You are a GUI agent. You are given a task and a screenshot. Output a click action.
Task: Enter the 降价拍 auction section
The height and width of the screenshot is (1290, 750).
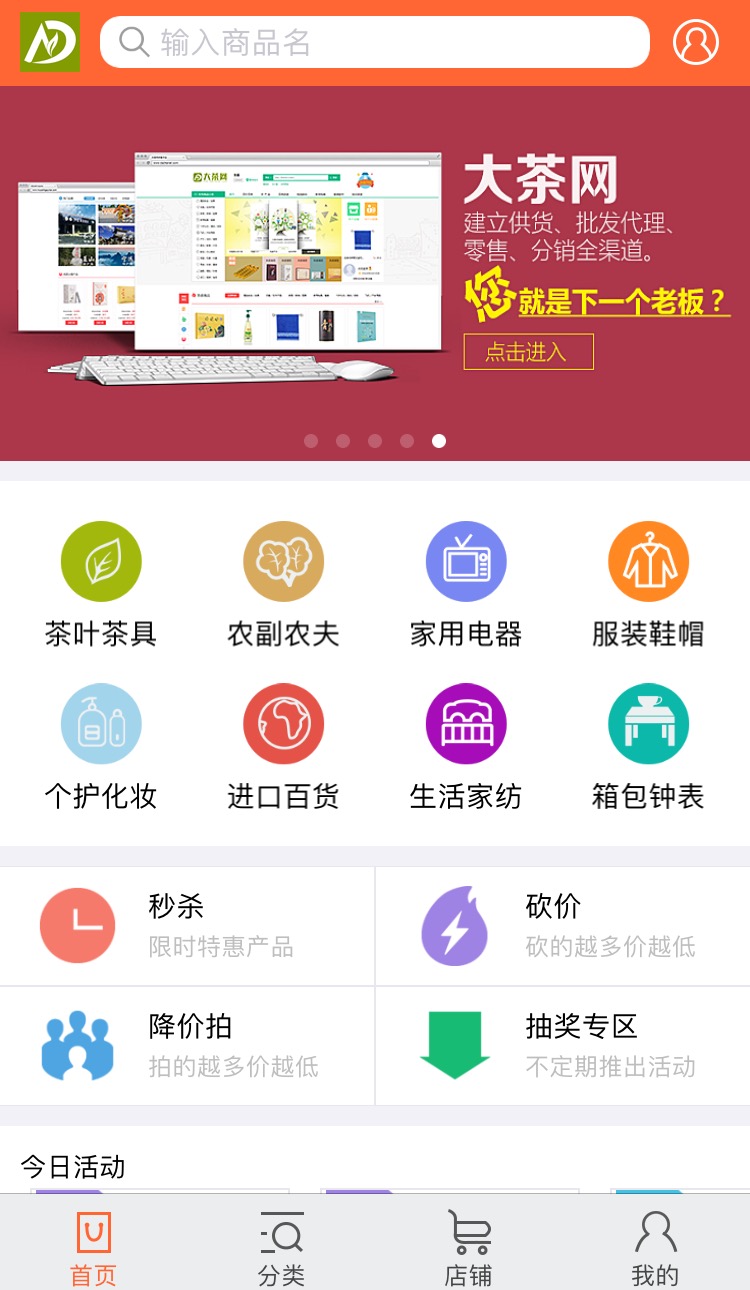187,1046
